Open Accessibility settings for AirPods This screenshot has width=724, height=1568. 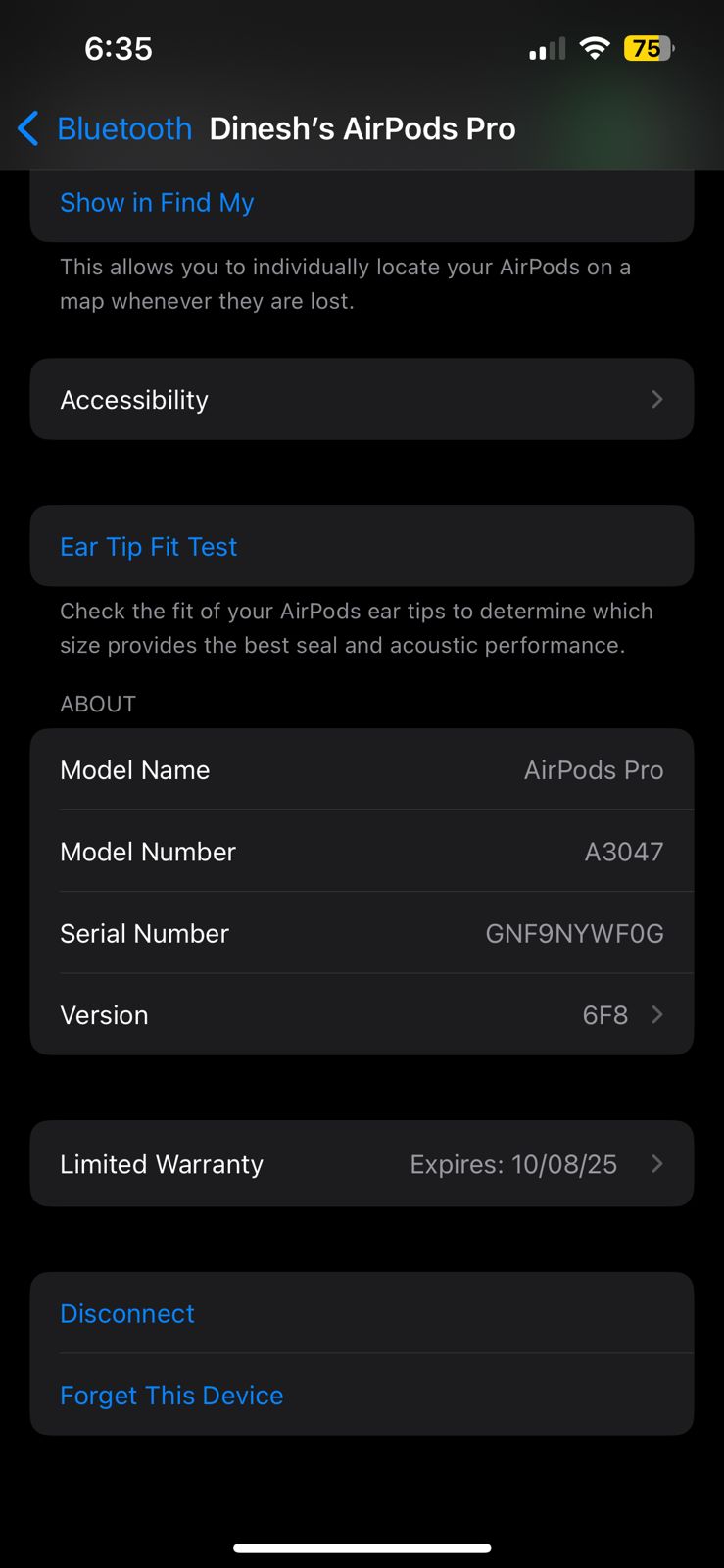[x=362, y=400]
